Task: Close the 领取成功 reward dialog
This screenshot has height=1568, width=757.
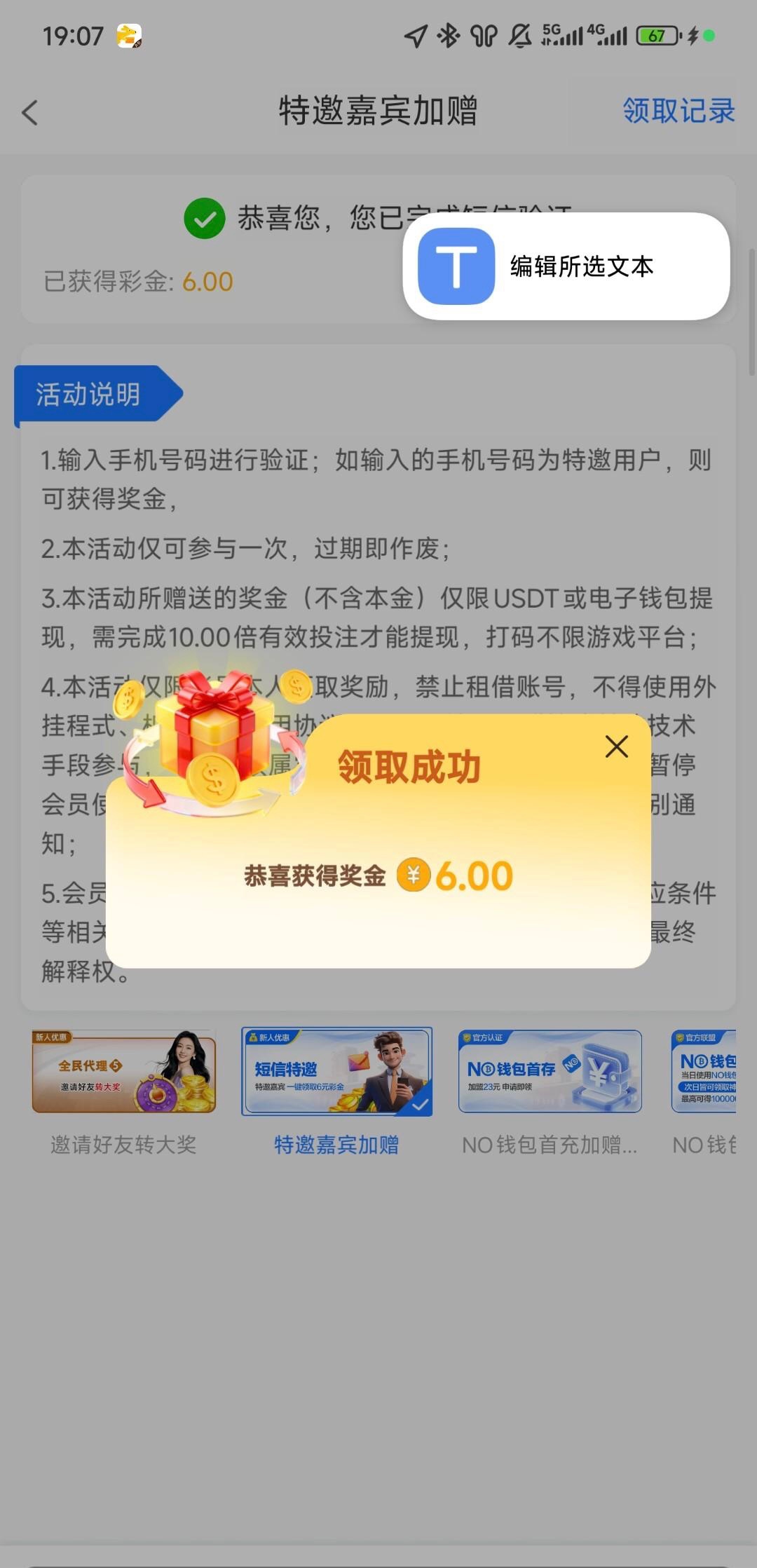Action: [x=616, y=746]
